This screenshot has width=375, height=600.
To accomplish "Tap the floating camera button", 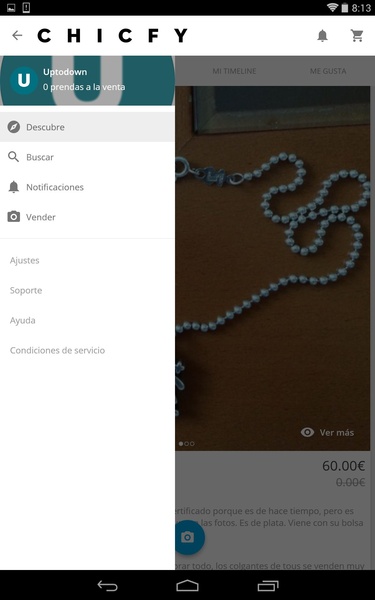I will click(190, 537).
